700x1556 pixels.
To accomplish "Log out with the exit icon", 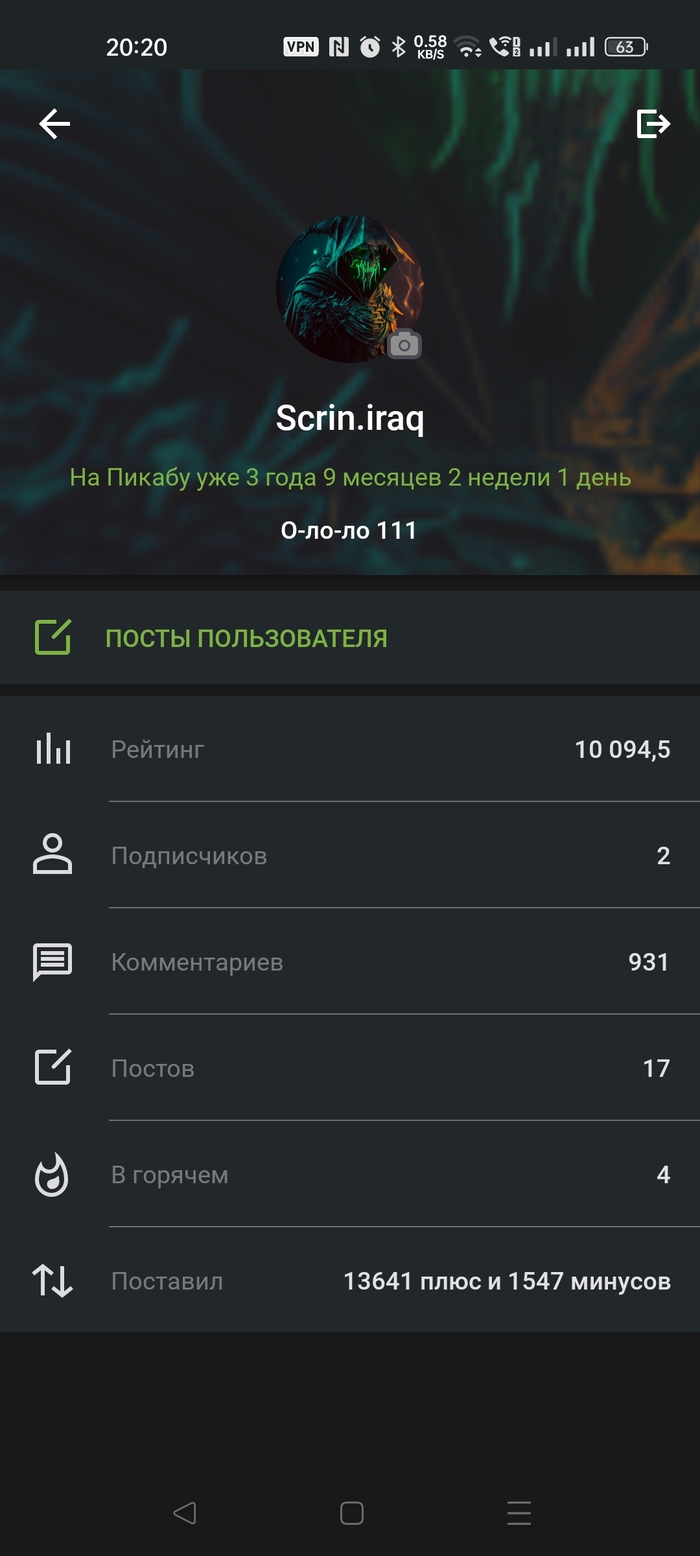I will [x=653, y=124].
